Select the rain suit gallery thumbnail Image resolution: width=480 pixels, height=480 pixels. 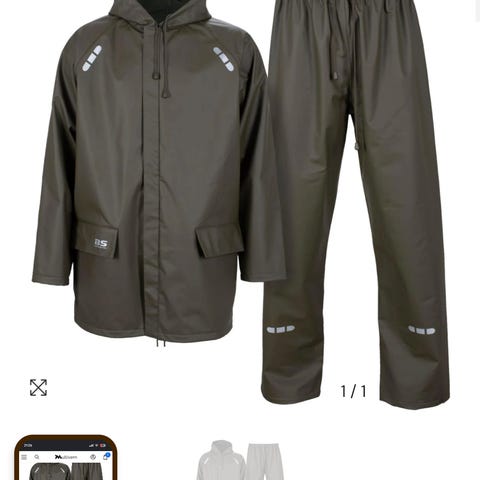click(240, 459)
